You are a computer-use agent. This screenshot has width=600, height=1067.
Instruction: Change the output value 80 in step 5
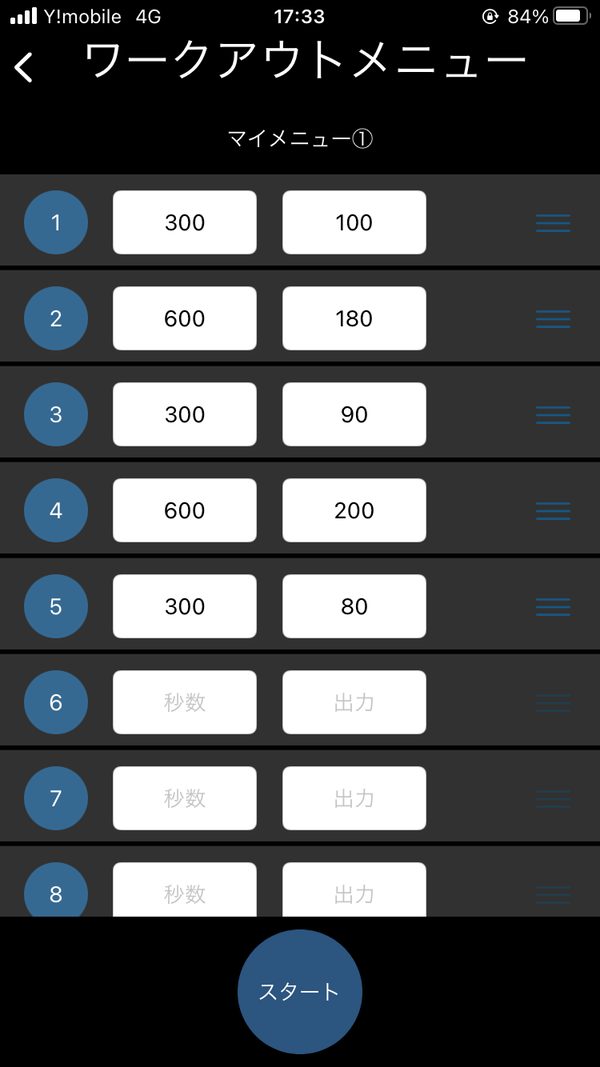[354, 606]
